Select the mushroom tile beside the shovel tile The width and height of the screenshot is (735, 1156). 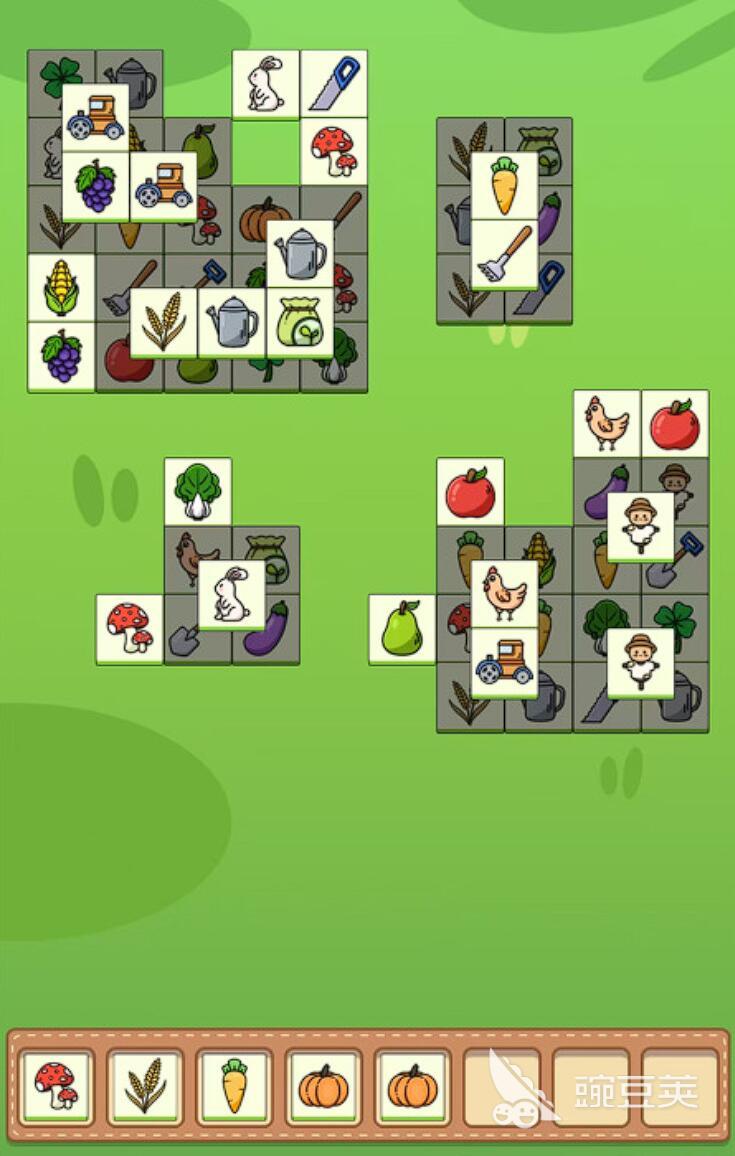click(x=130, y=628)
